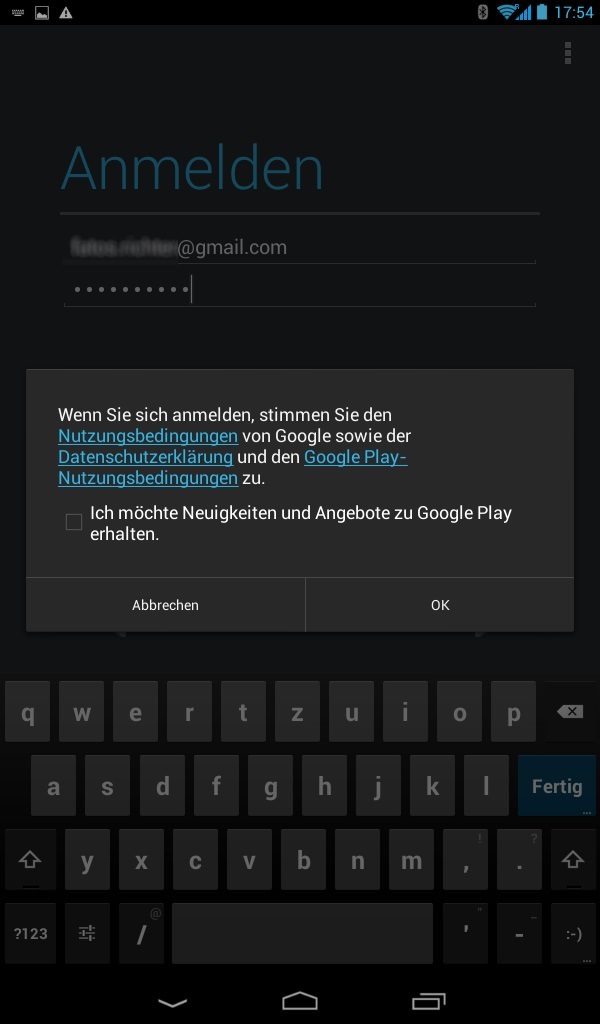Tap Abbrechen to cancel sign-in

click(165, 605)
